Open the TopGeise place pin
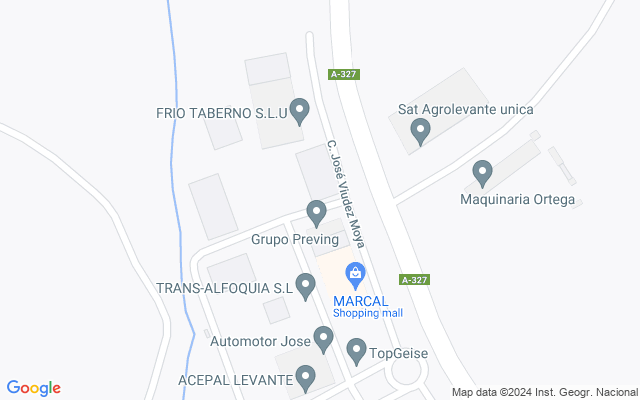 [357, 350]
